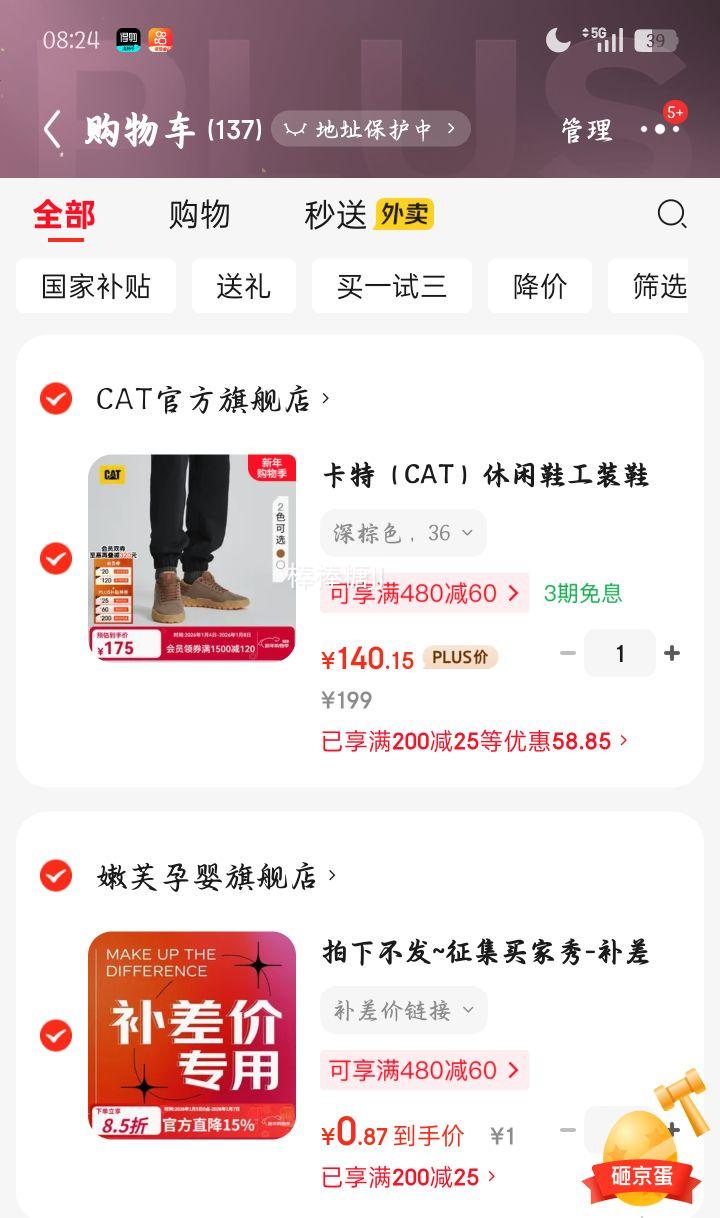This screenshot has height=1218, width=720.
Task: Increase CAT shoe quantity with the plus stepper
Action: pyautogui.click(x=672, y=652)
